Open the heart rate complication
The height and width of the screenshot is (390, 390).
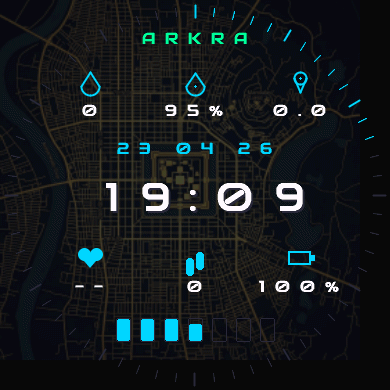tap(90, 269)
